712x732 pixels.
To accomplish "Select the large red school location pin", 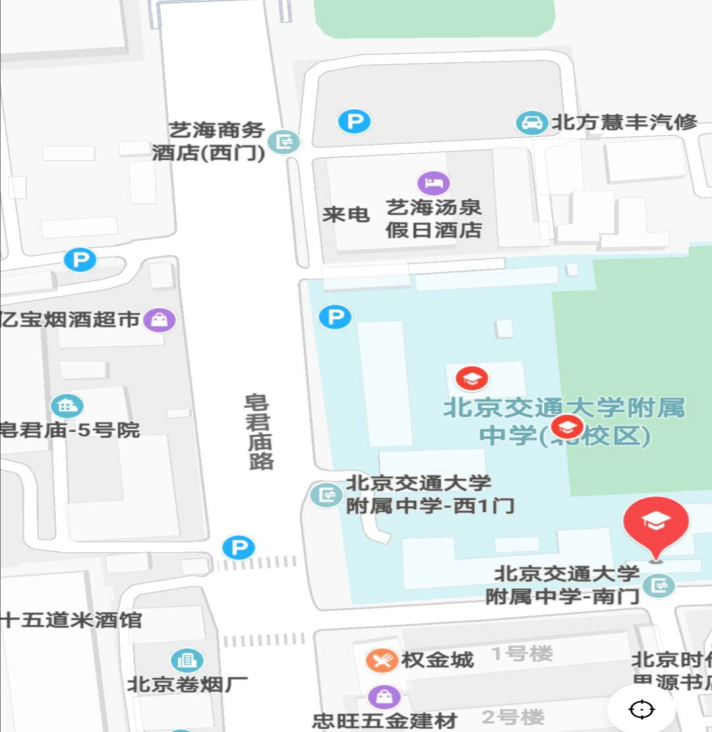I will (656, 525).
